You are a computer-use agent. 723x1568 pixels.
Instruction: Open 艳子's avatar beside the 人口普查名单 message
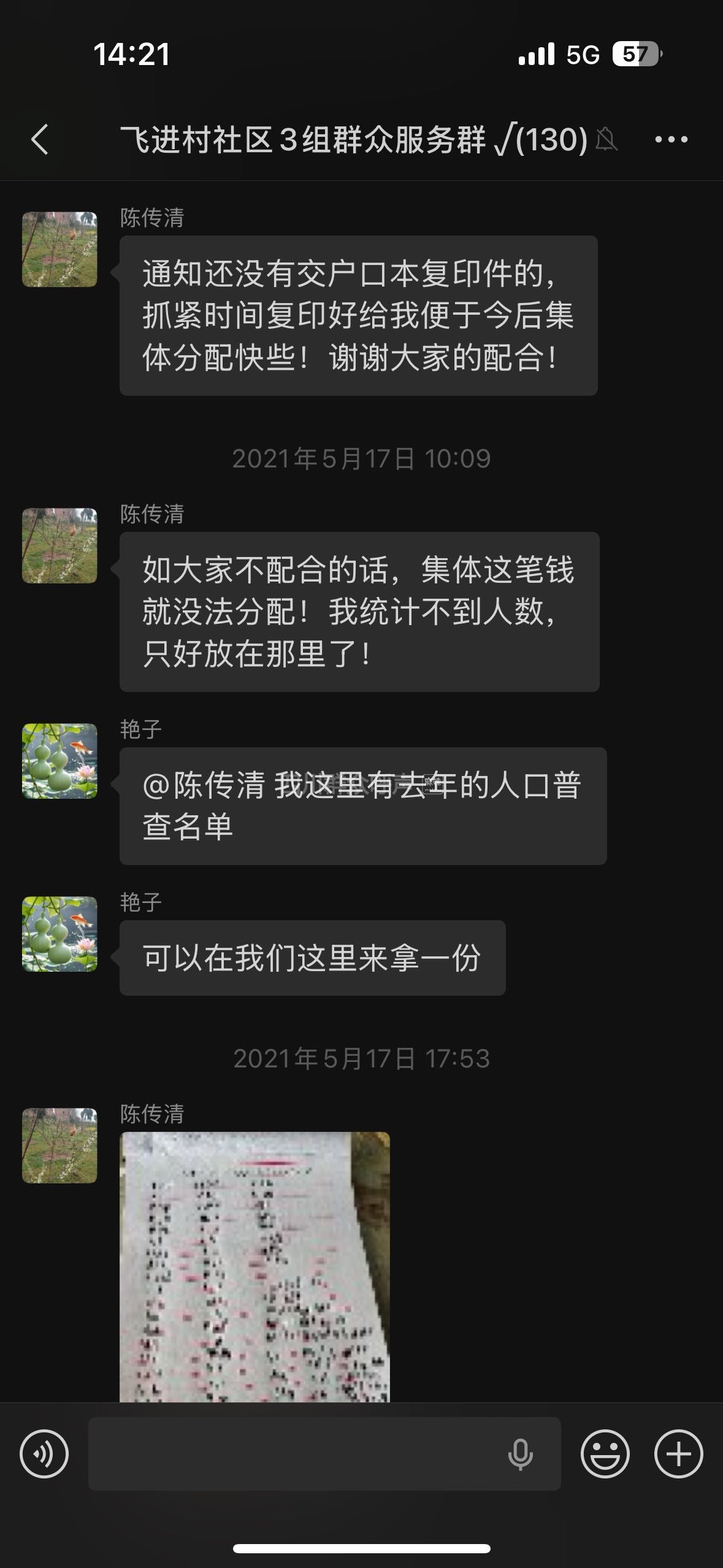[x=59, y=761]
